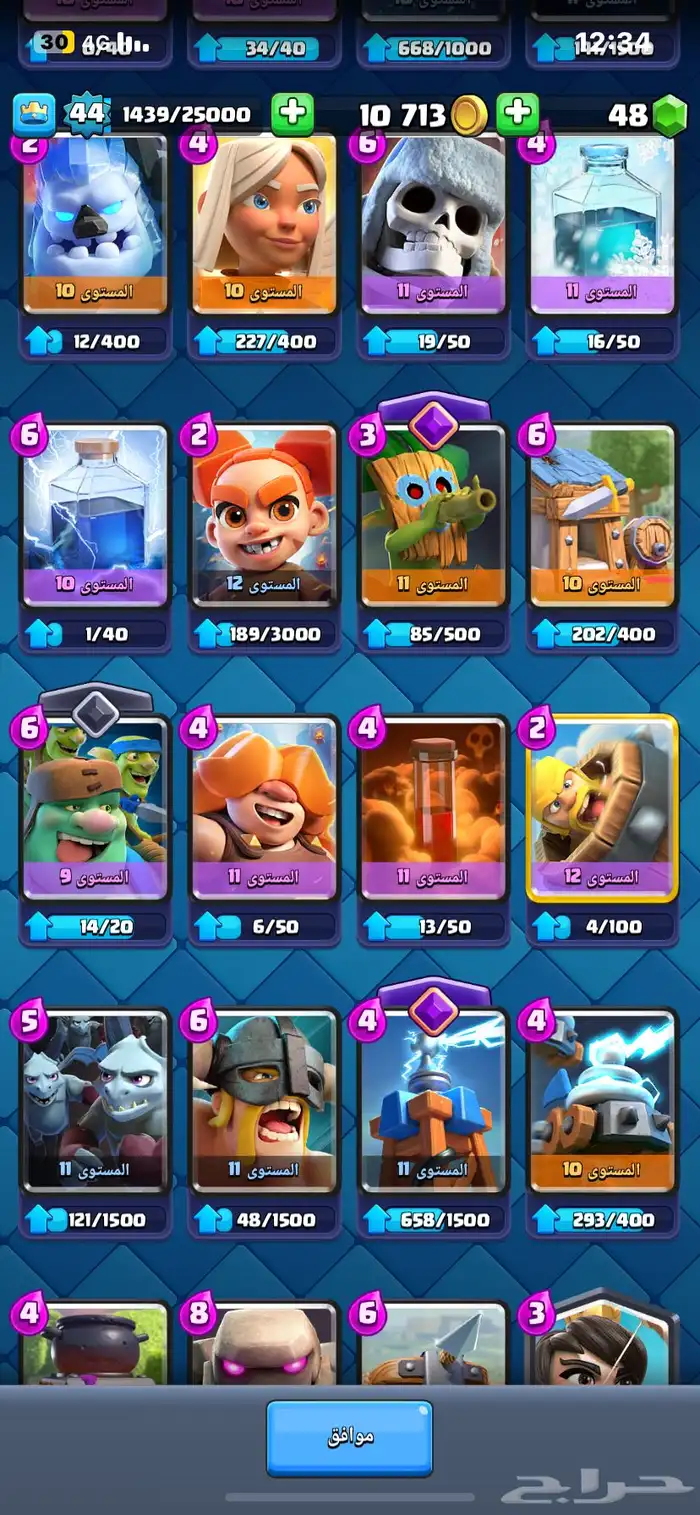Select the Zappies card
Image resolution: width=700 pixels, height=1515 pixels.
(602, 1102)
